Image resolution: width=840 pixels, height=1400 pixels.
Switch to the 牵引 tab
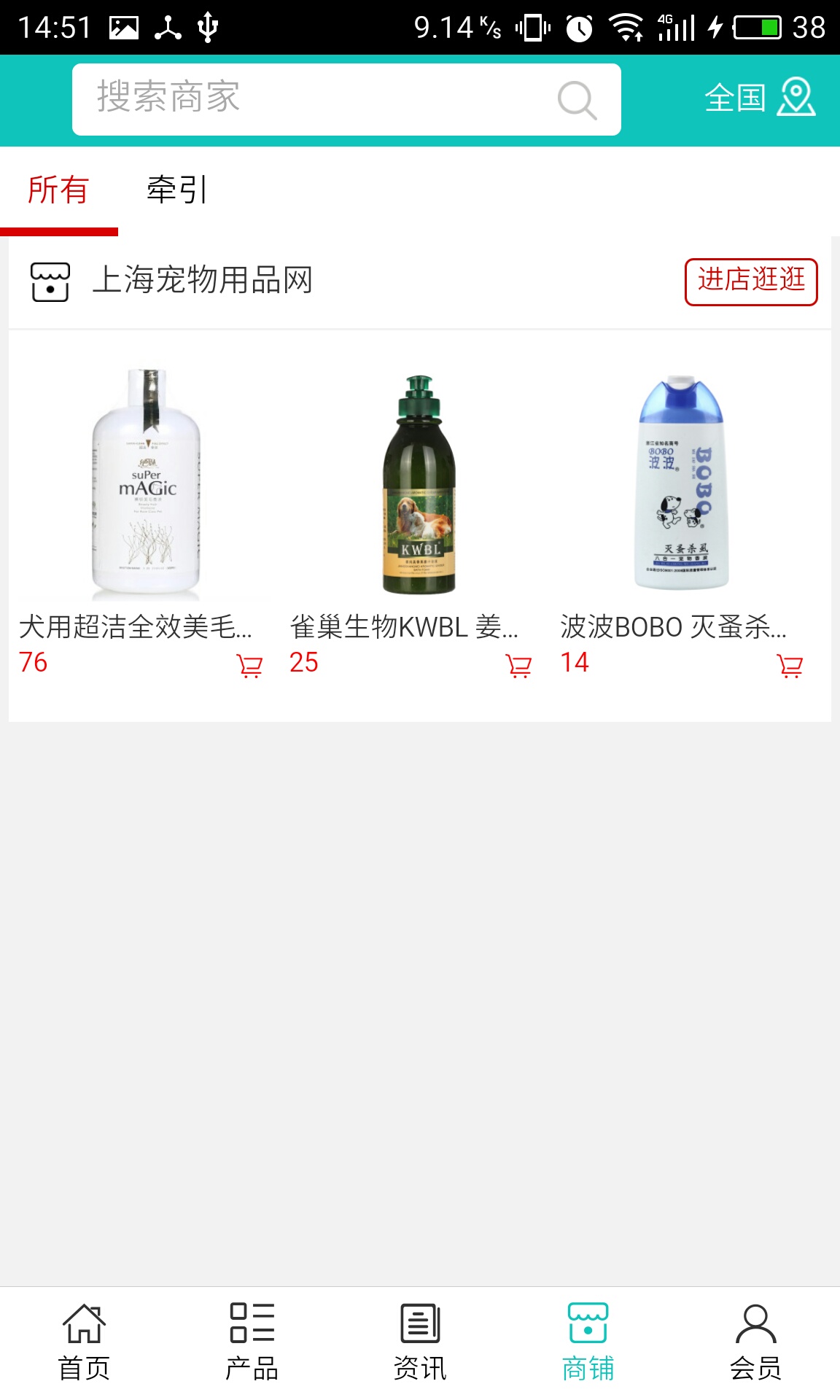tap(177, 191)
